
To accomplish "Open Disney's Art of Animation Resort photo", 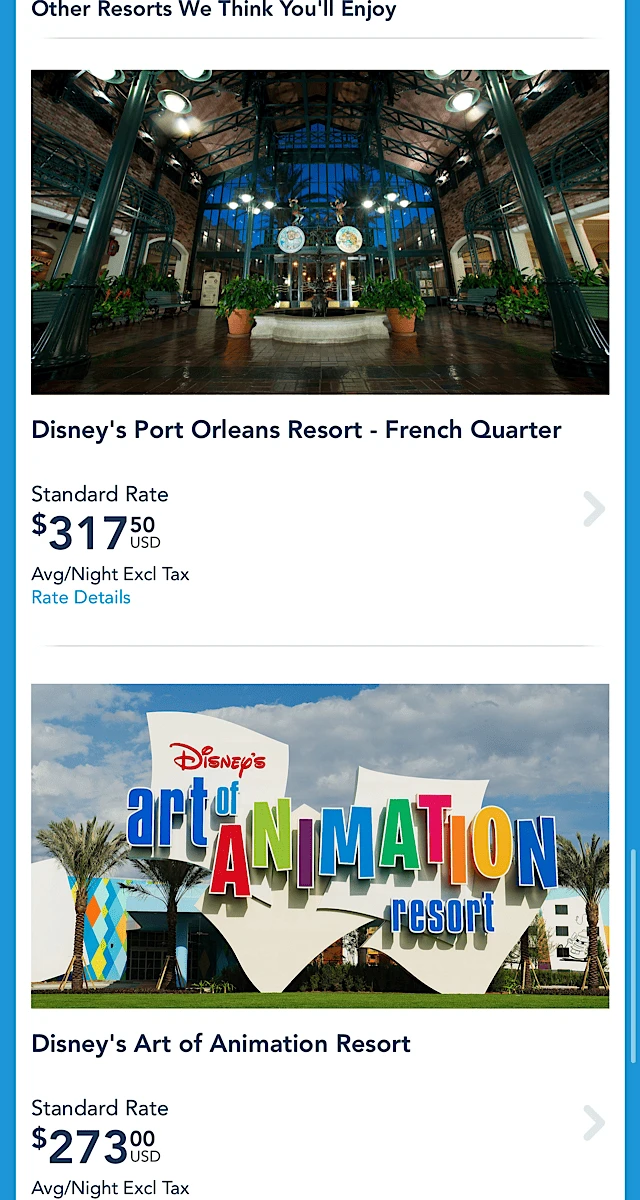I will [320, 846].
